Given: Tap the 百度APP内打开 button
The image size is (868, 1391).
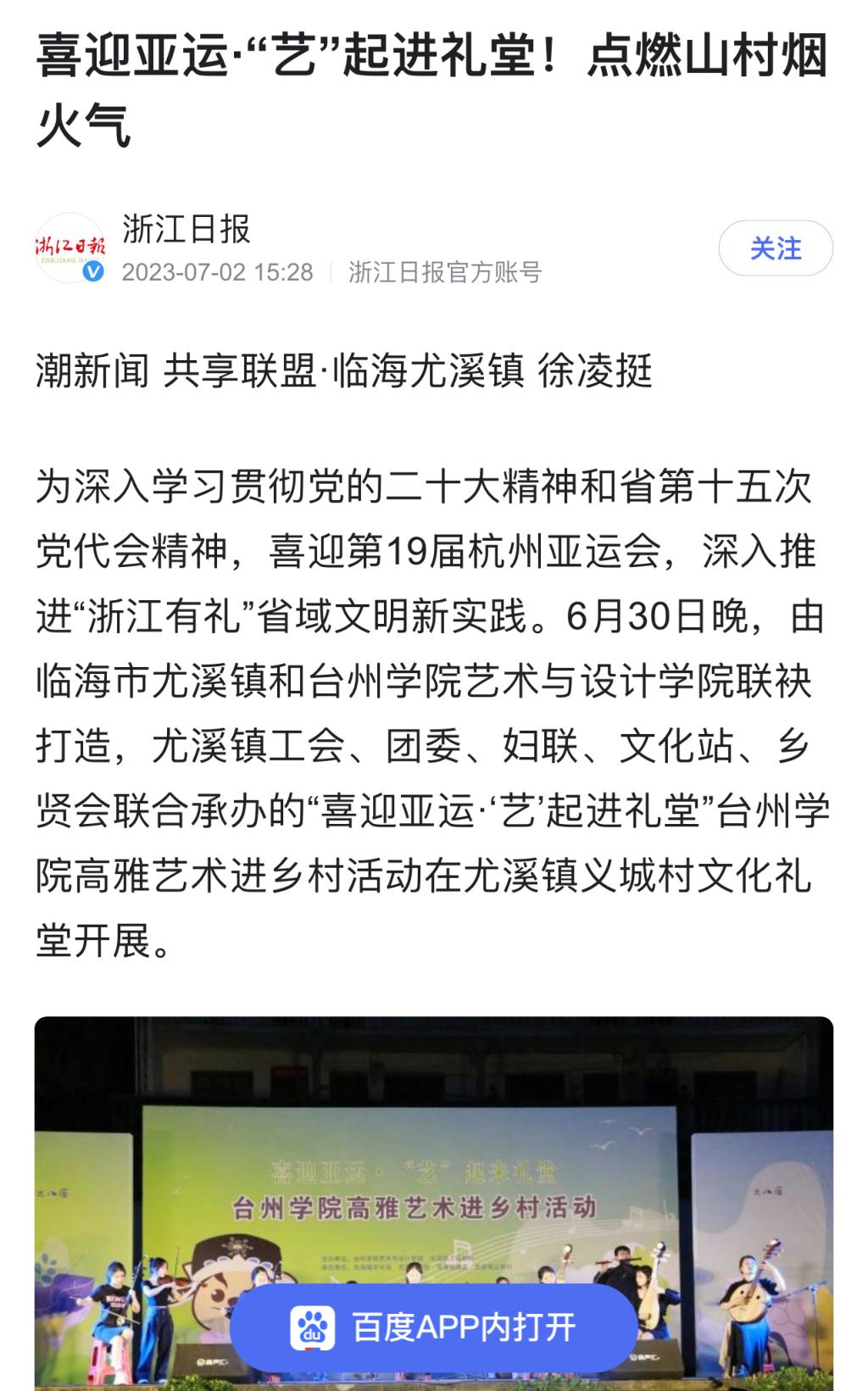Looking at the screenshot, I should [433, 1327].
